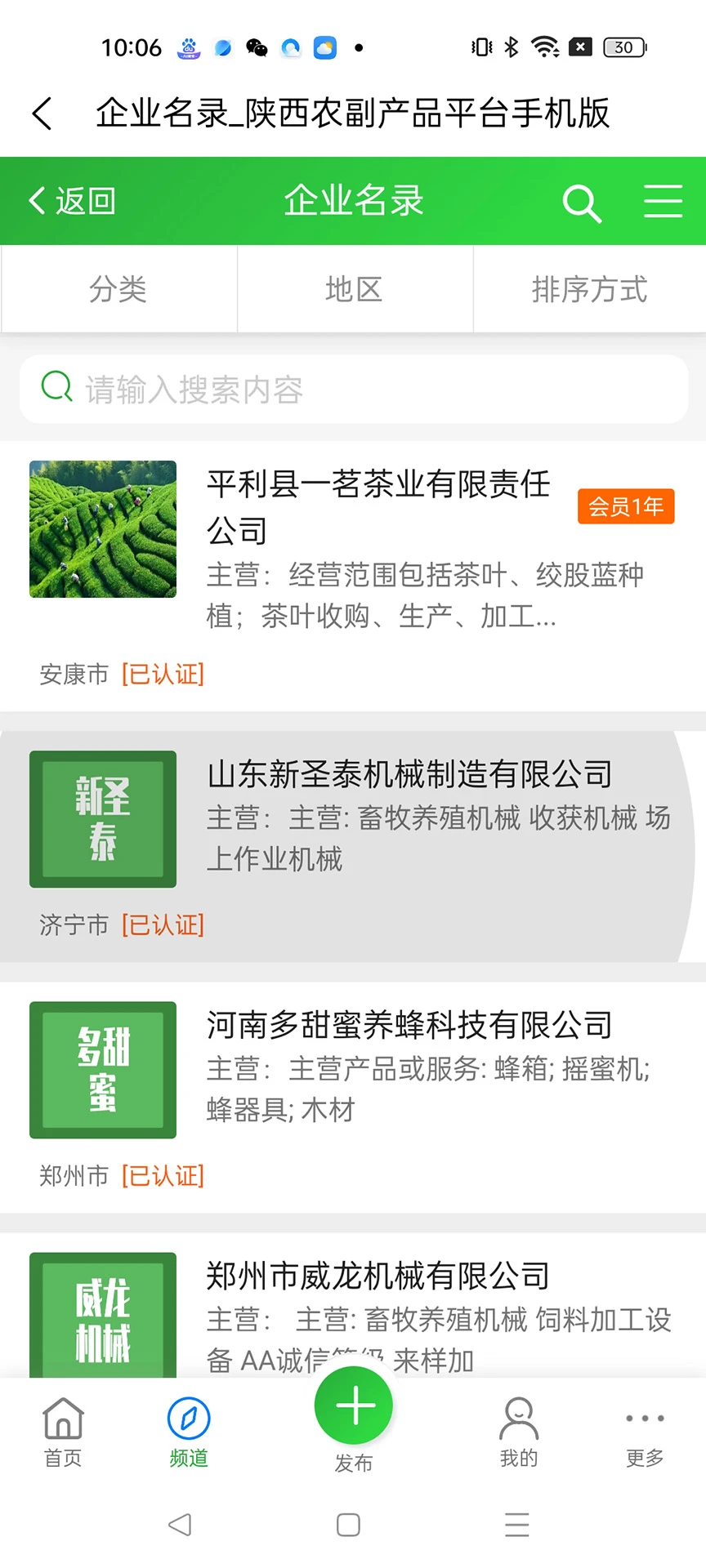Tap the back arrow in the title bar

coord(42,114)
